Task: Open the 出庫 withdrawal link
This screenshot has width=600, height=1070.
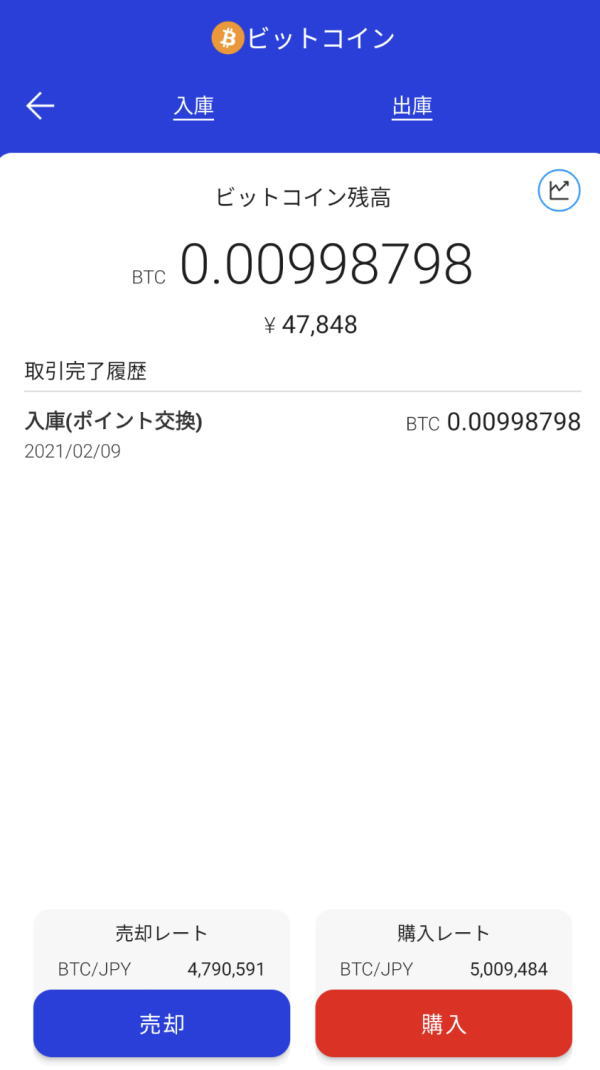Action: pos(412,107)
